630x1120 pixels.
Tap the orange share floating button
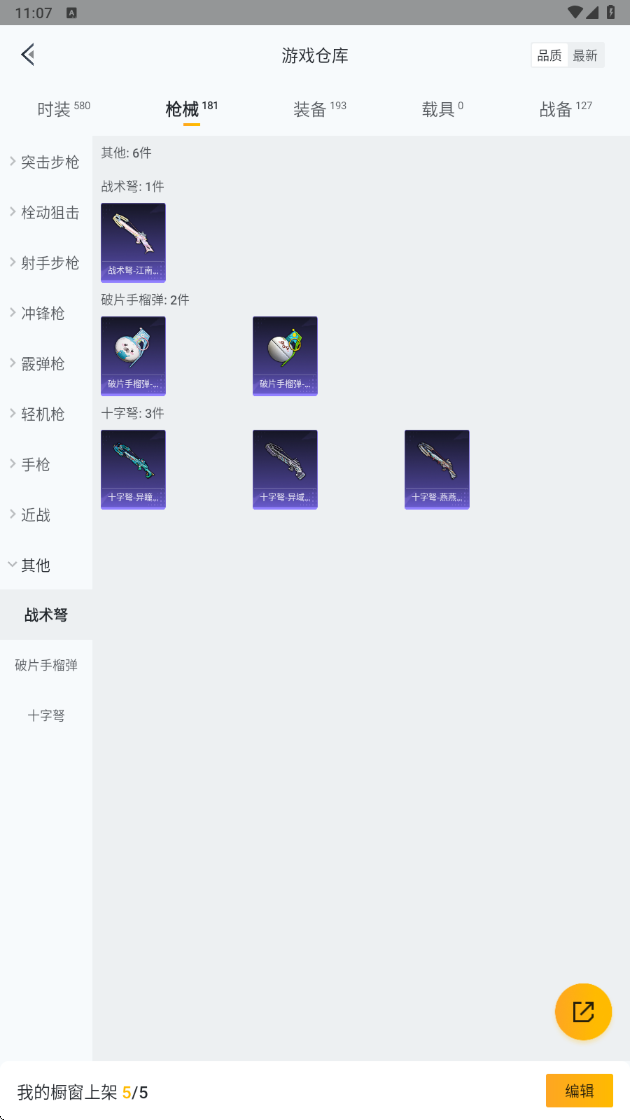click(x=583, y=1011)
